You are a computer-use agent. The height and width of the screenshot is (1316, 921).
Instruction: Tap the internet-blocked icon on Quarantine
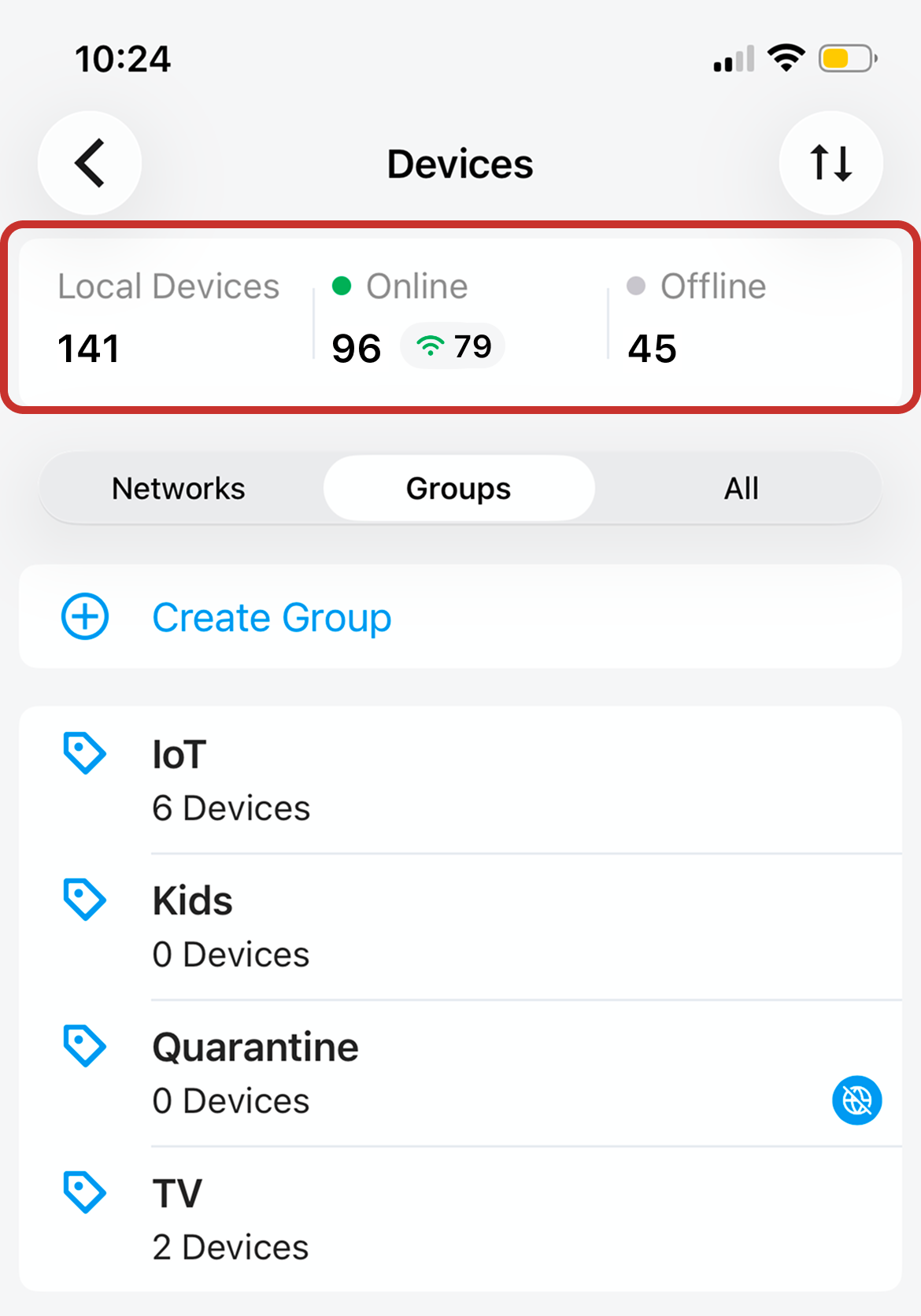click(856, 1100)
